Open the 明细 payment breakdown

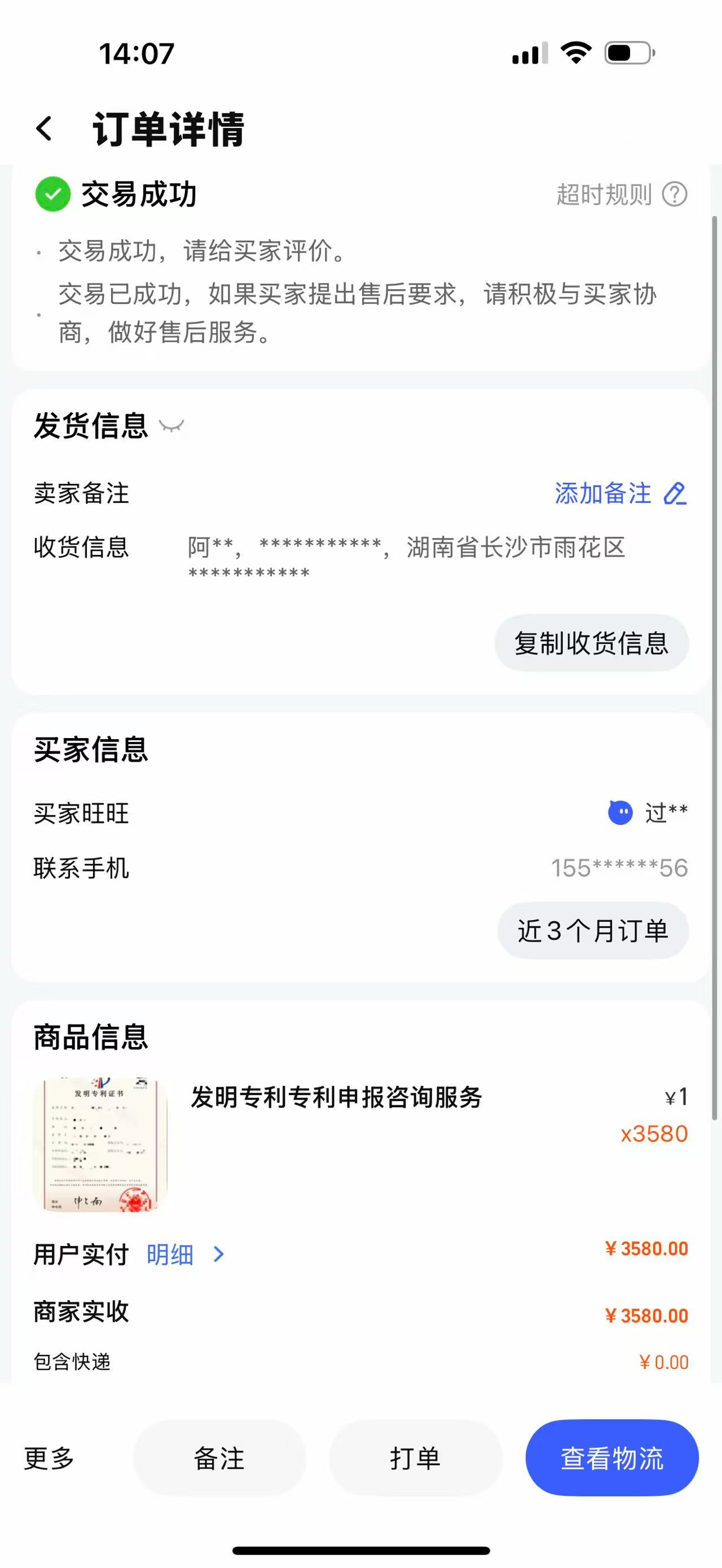coord(185,1255)
